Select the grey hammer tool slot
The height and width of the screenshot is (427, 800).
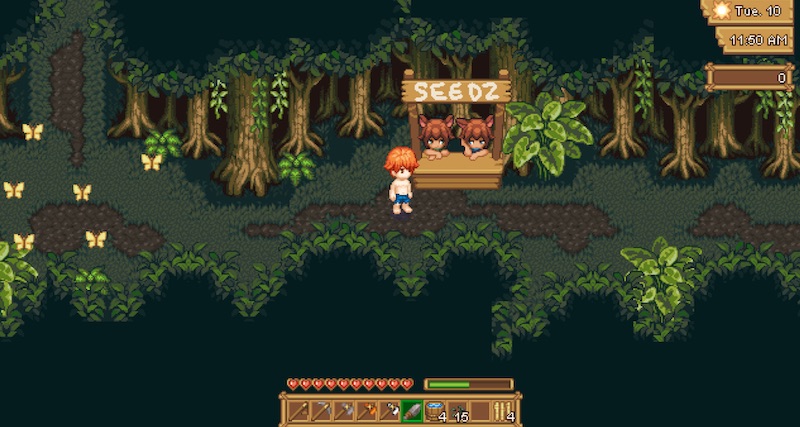click(343, 411)
